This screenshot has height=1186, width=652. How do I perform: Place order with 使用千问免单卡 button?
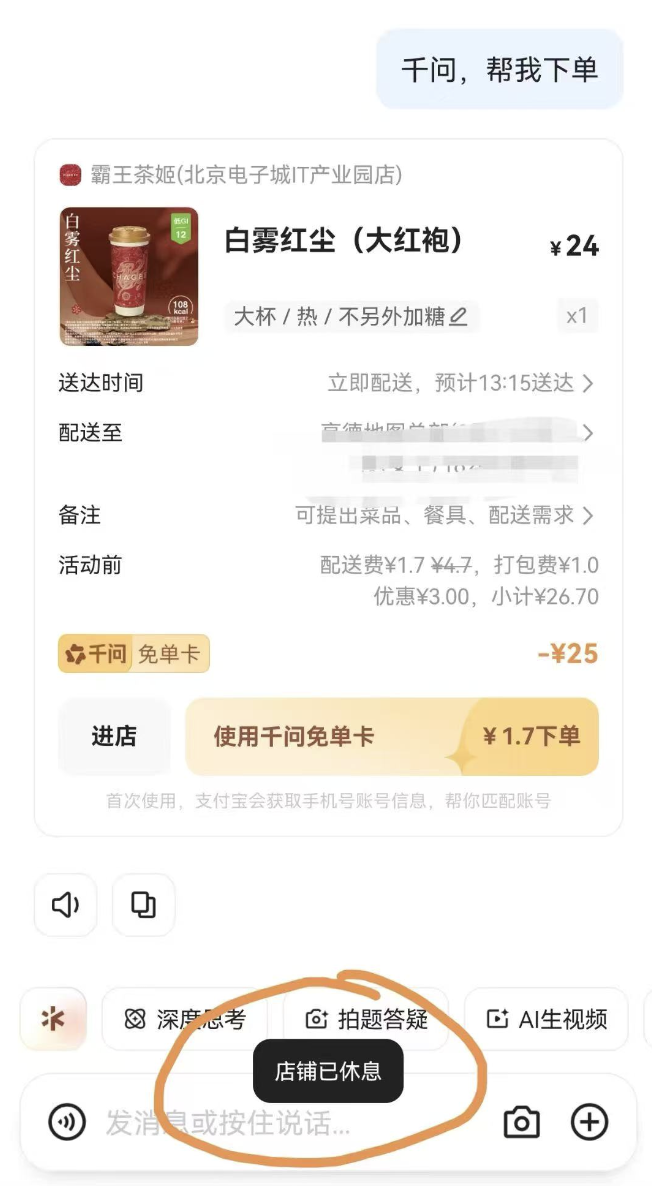click(x=392, y=737)
